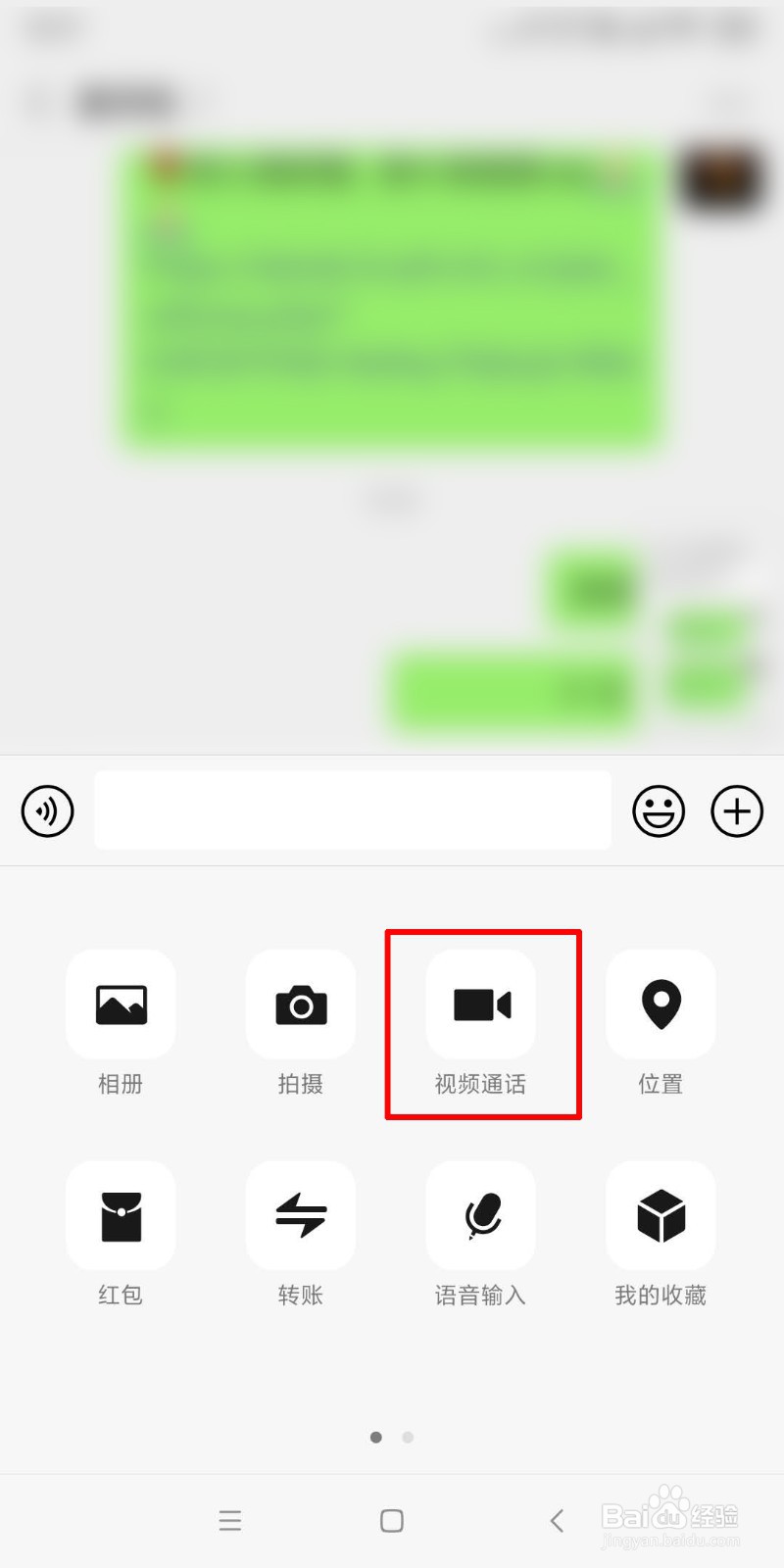Switch to voice message mode
The image size is (784, 1568).
tap(47, 811)
